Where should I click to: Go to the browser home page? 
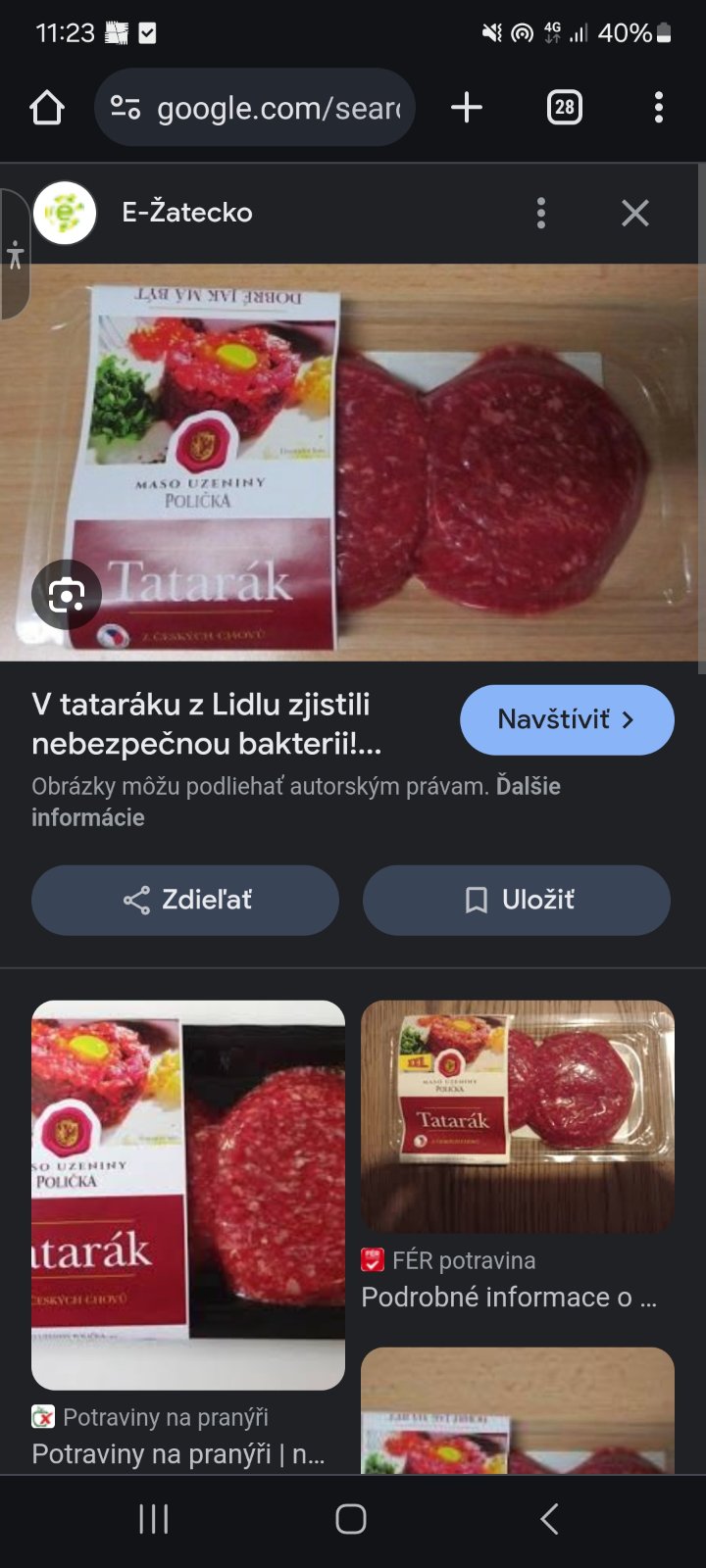click(47, 108)
